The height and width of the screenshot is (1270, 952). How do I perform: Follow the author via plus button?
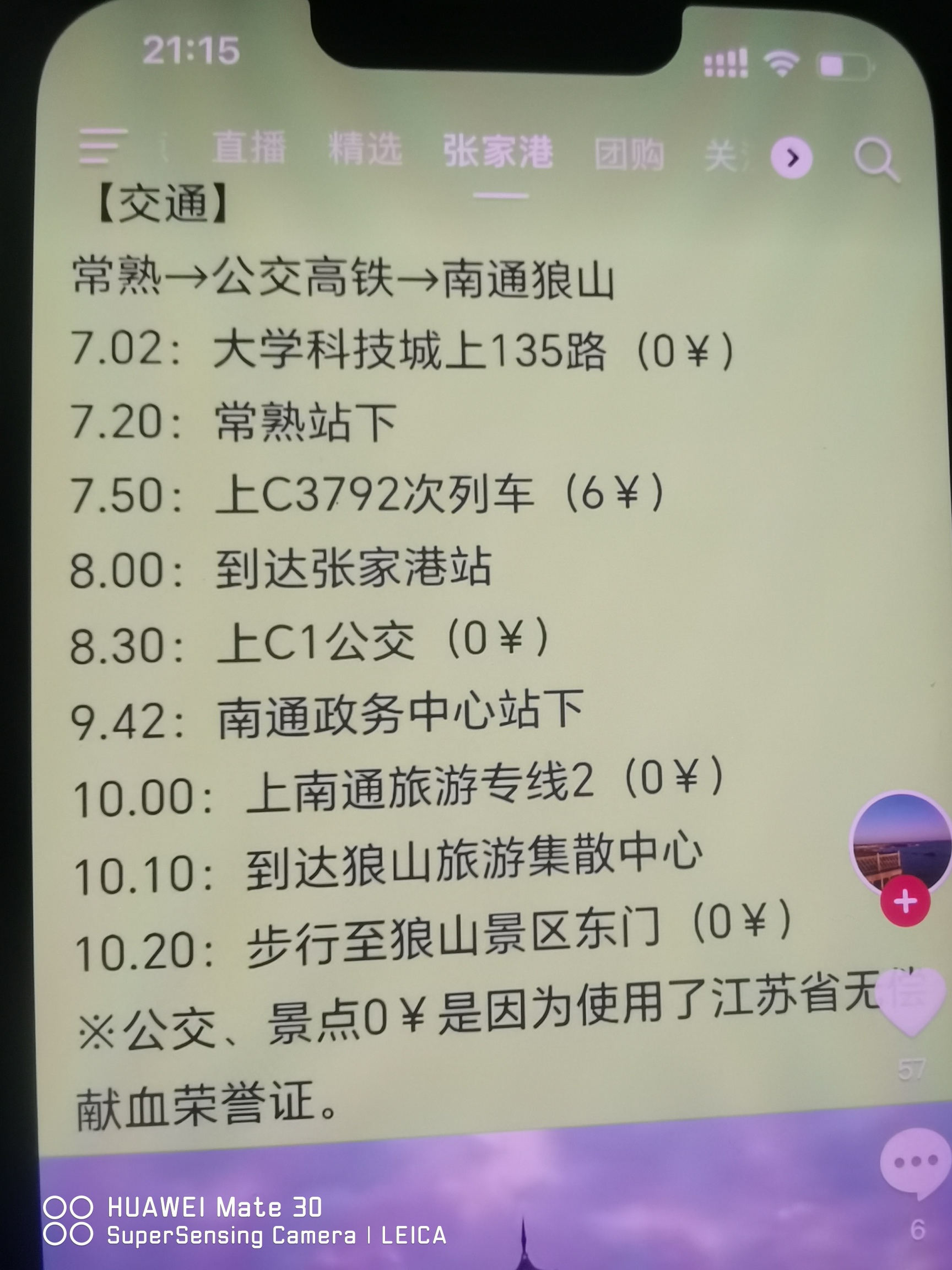905,901
